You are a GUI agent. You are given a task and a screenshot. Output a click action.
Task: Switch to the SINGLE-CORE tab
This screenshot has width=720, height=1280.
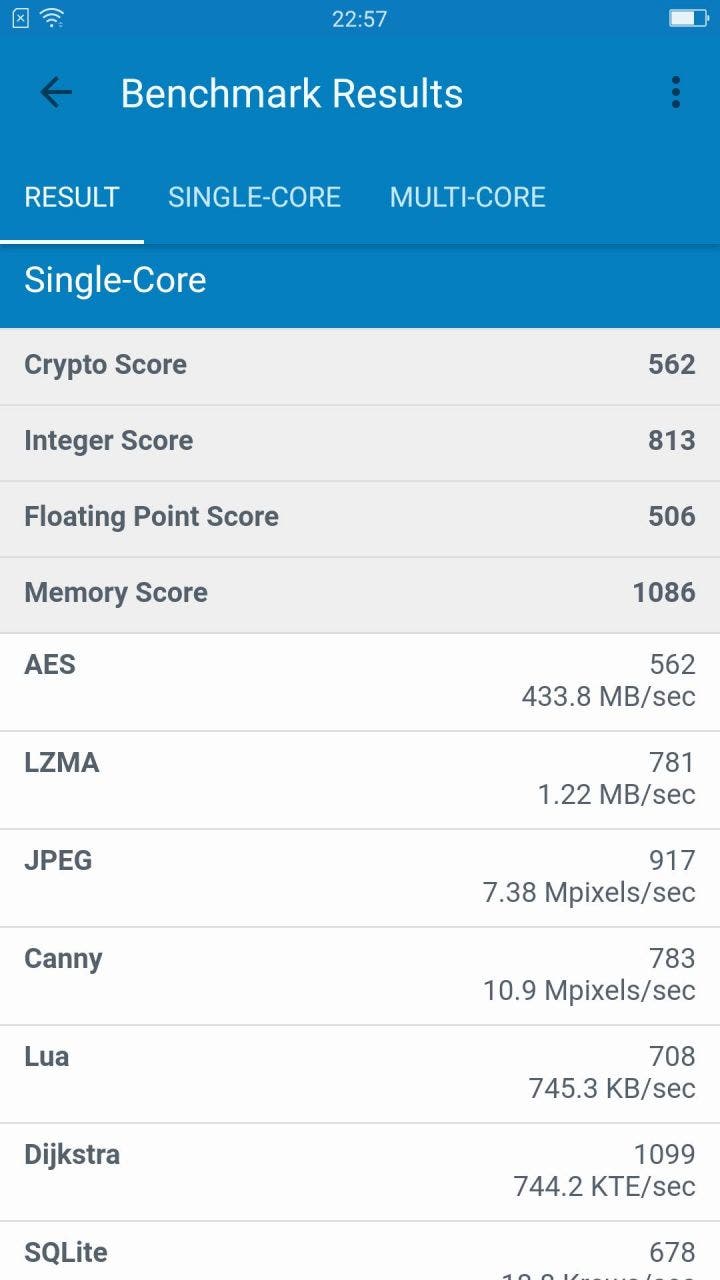pyautogui.click(x=254, y=197)
